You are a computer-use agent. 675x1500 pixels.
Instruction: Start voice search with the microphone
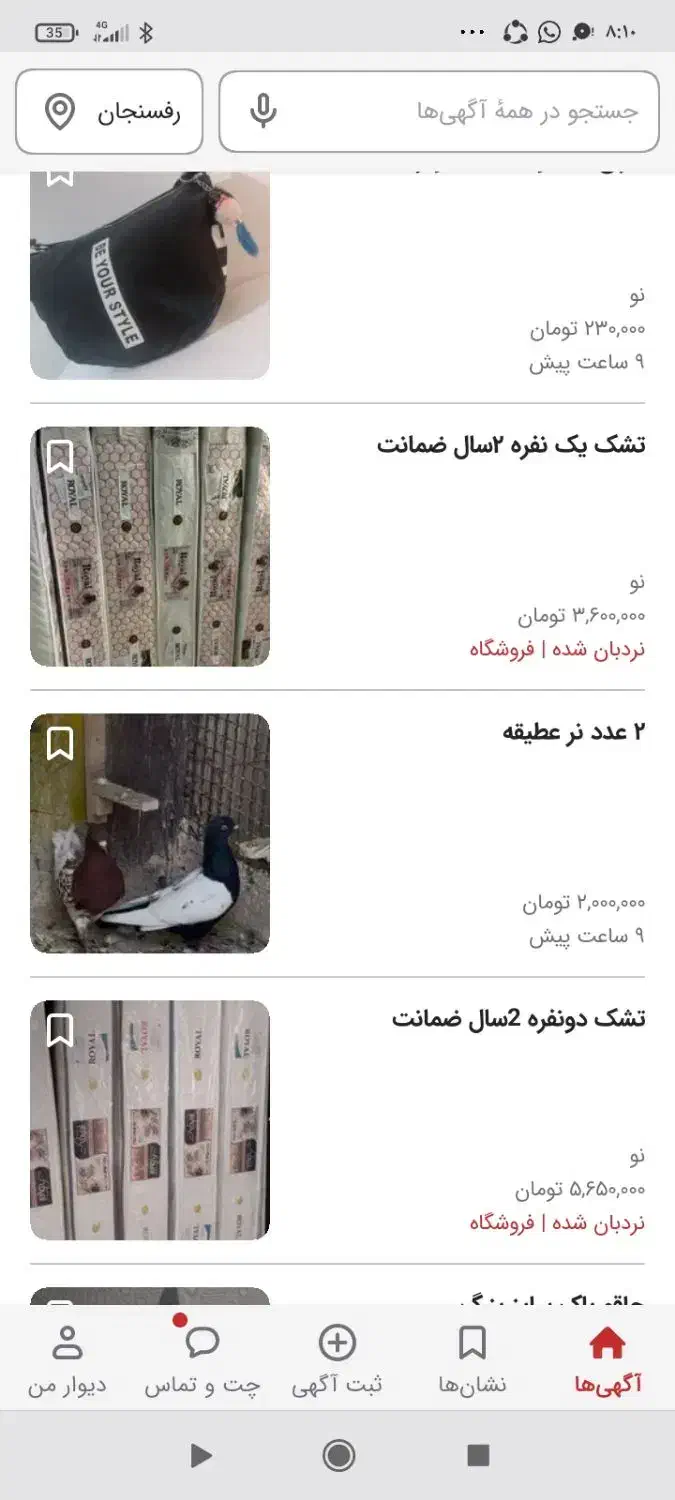263,111
